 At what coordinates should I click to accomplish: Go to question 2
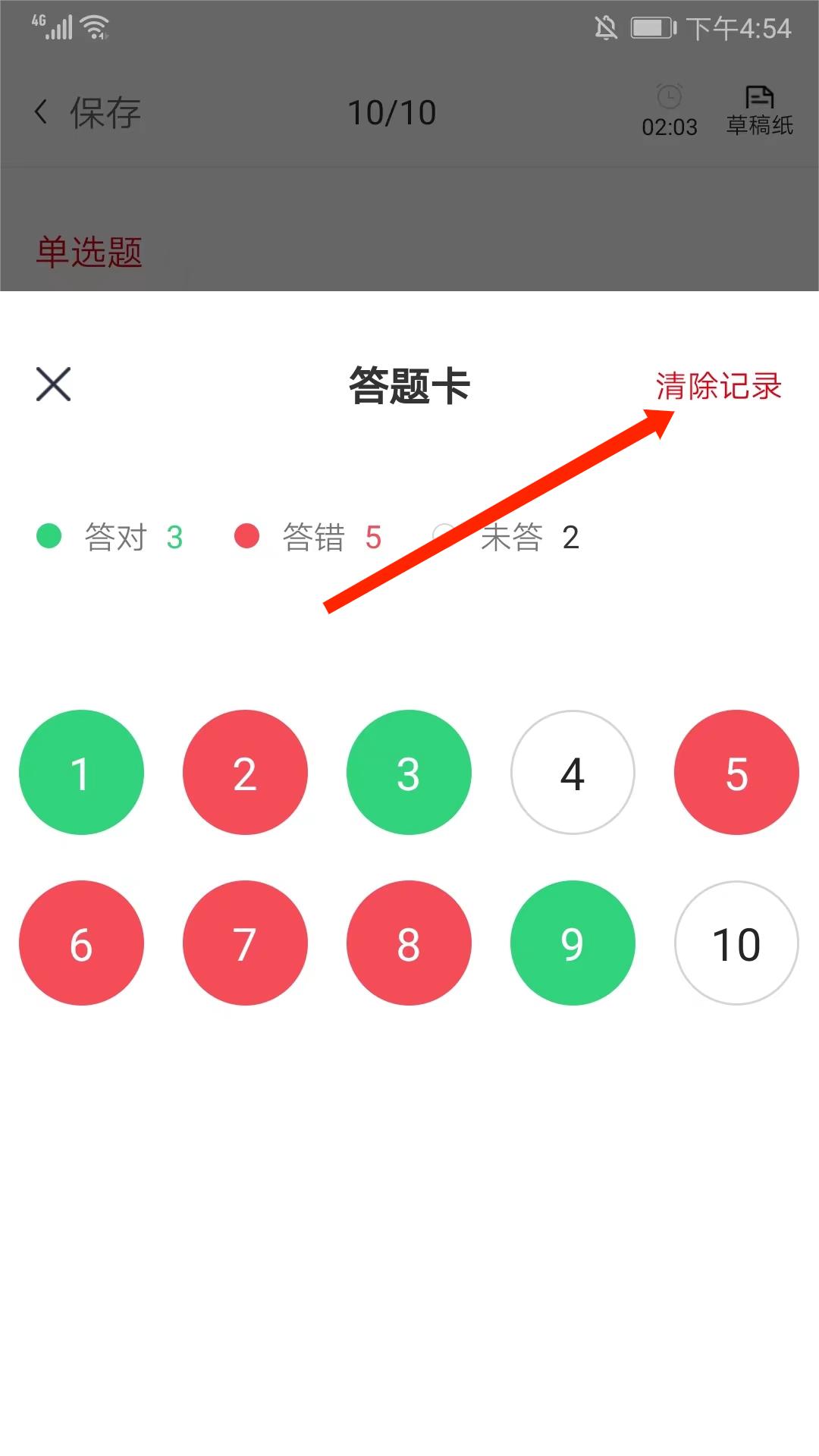[x=245, y=773]
